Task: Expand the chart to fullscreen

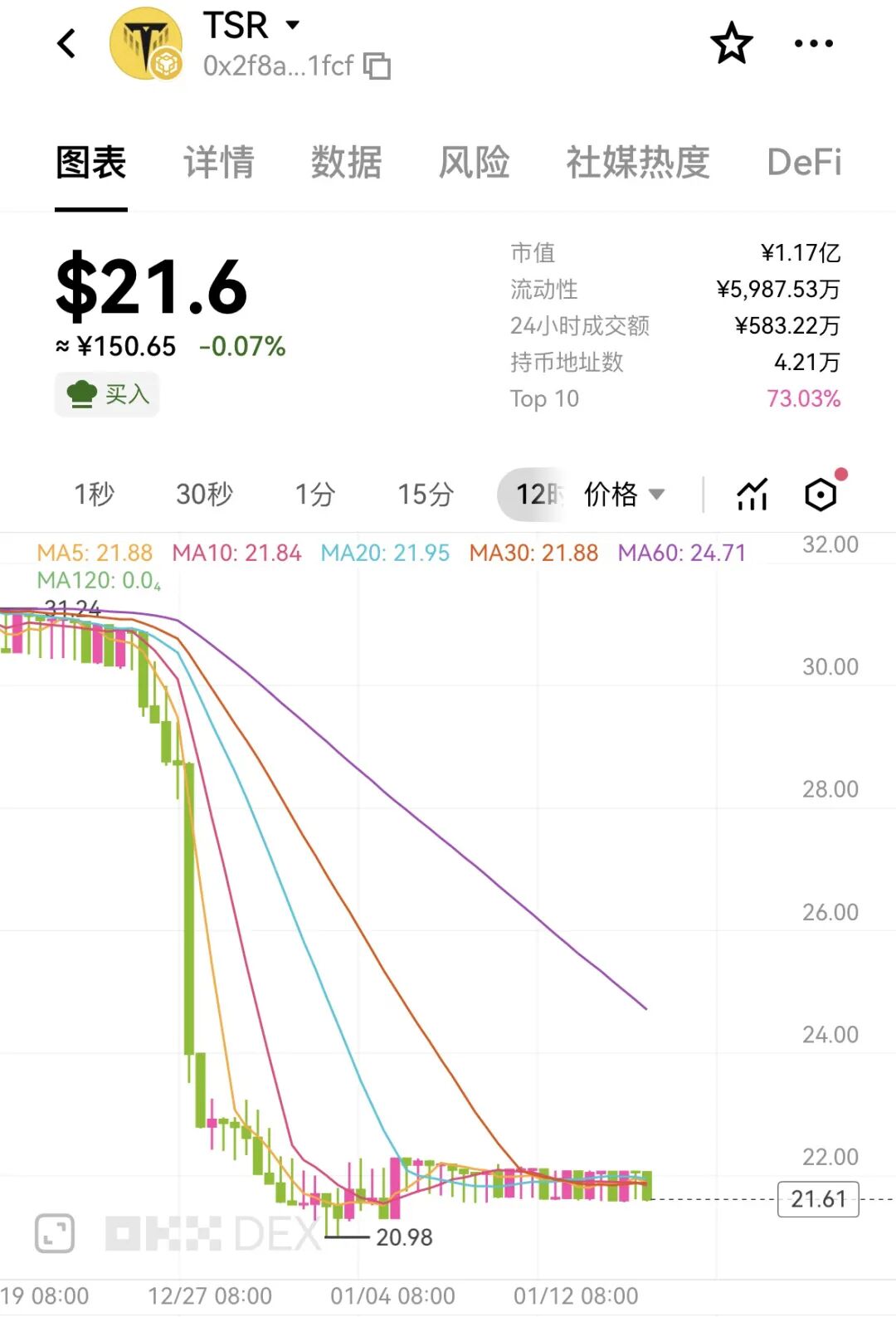Action: pos(55,1233)
